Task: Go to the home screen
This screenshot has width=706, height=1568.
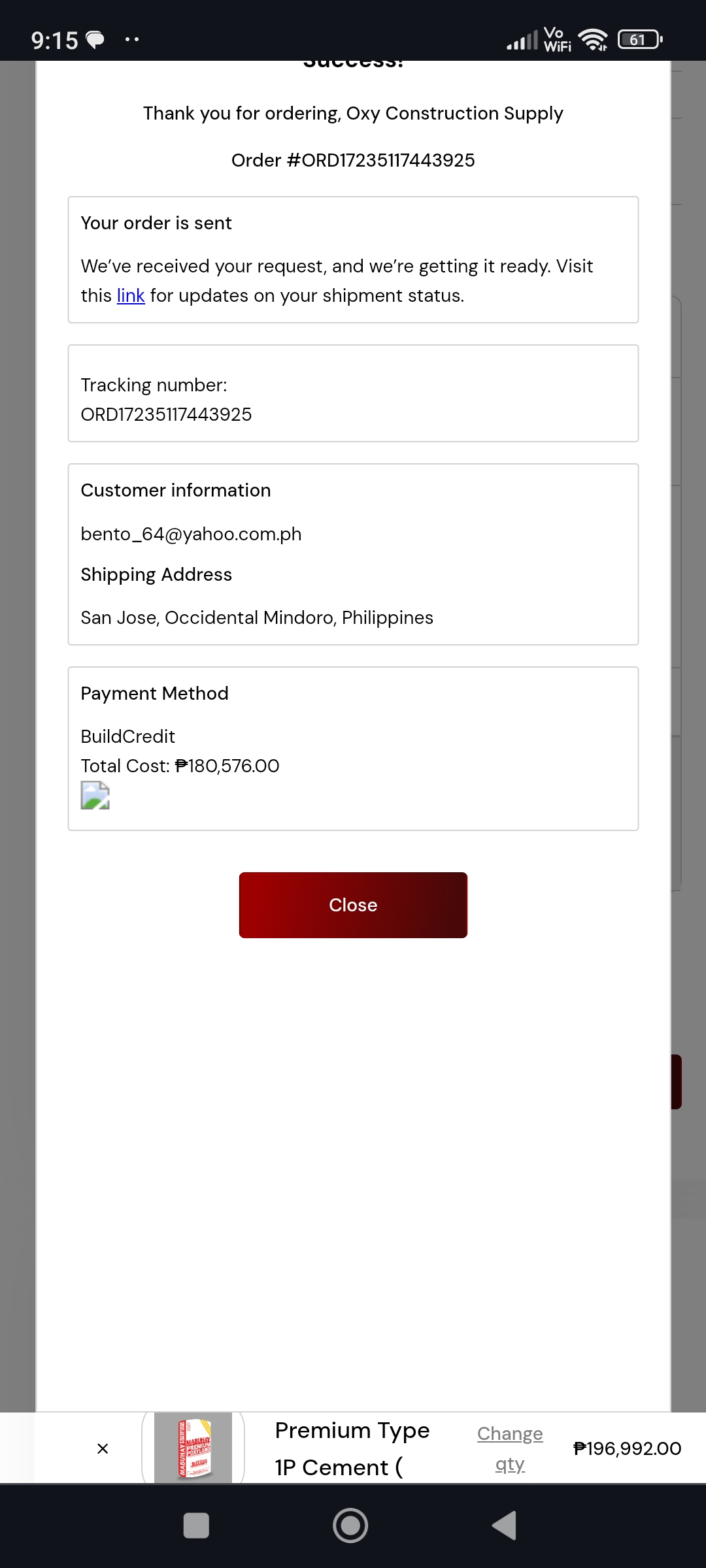Action: (350, 1526)
